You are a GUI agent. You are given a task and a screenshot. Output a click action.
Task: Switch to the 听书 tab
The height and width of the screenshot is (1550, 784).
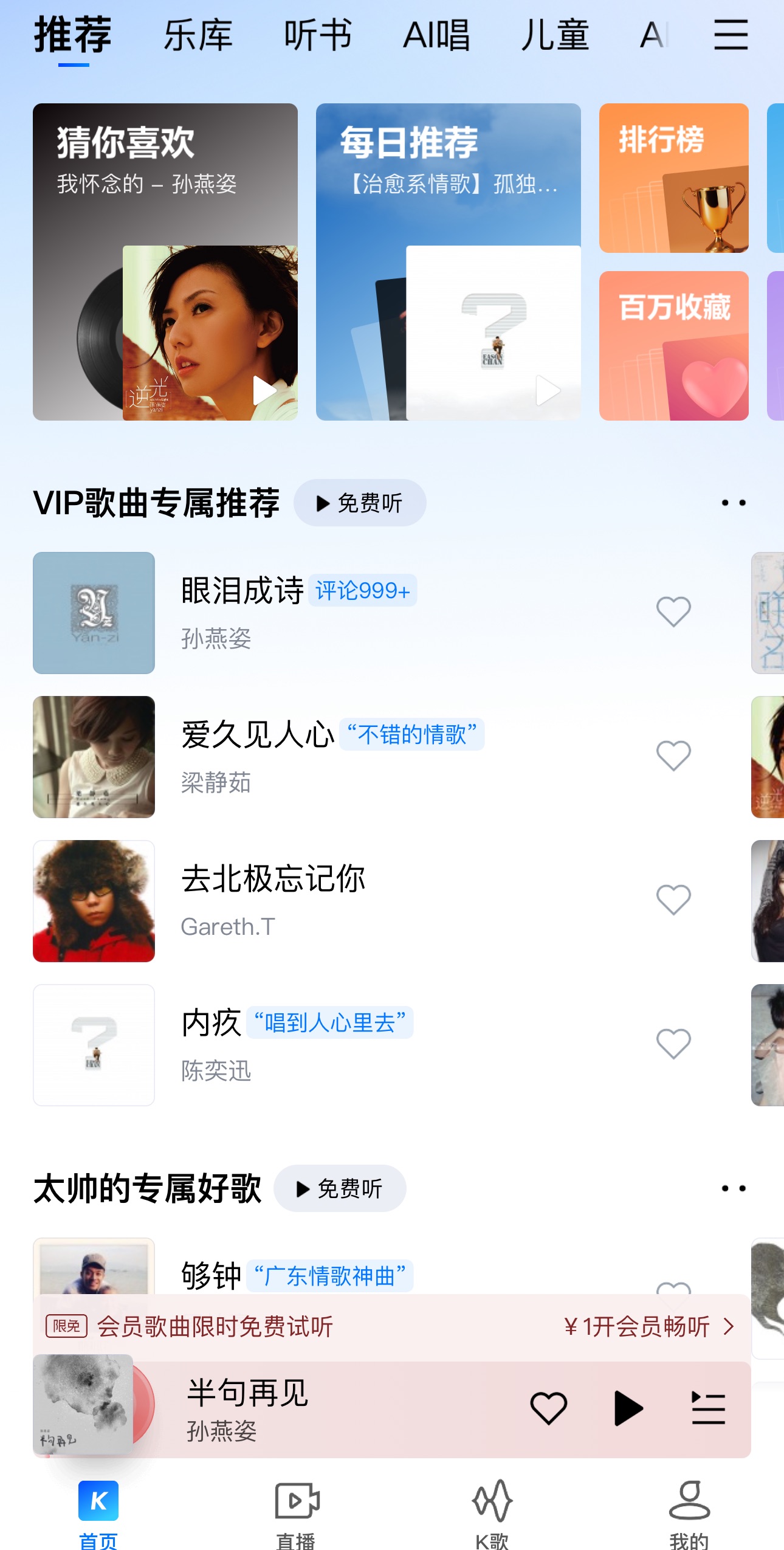(318, 35)
